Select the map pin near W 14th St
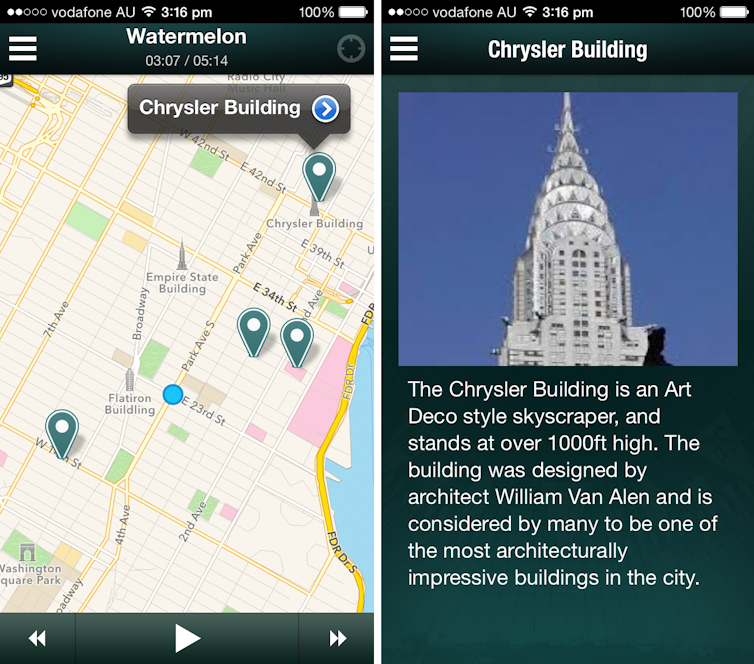This screenshot has width=754, height=664. [x=63, y=432]
